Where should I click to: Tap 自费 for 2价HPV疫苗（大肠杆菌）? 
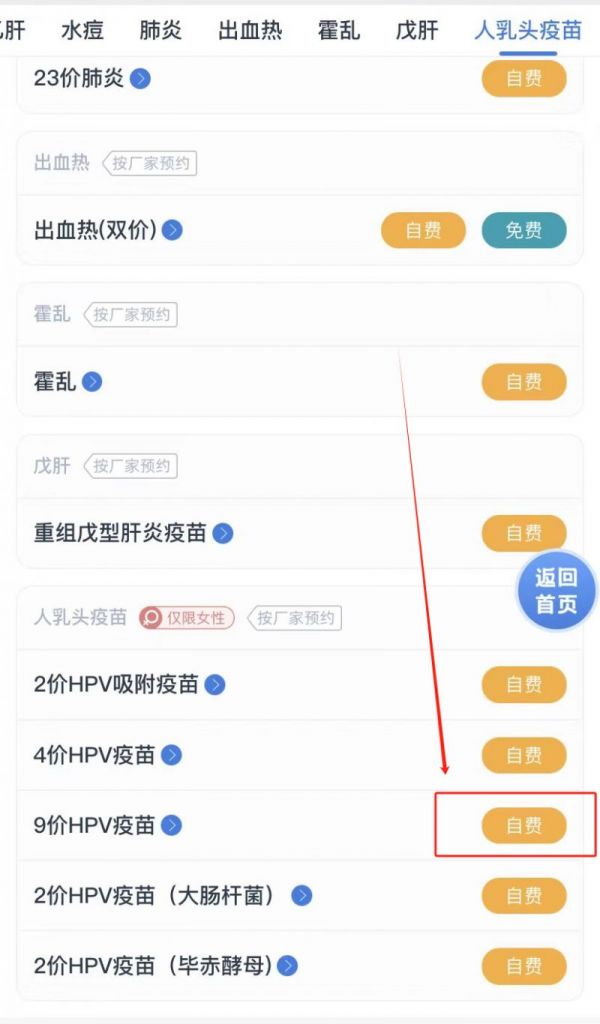click(x=524, y=896)
